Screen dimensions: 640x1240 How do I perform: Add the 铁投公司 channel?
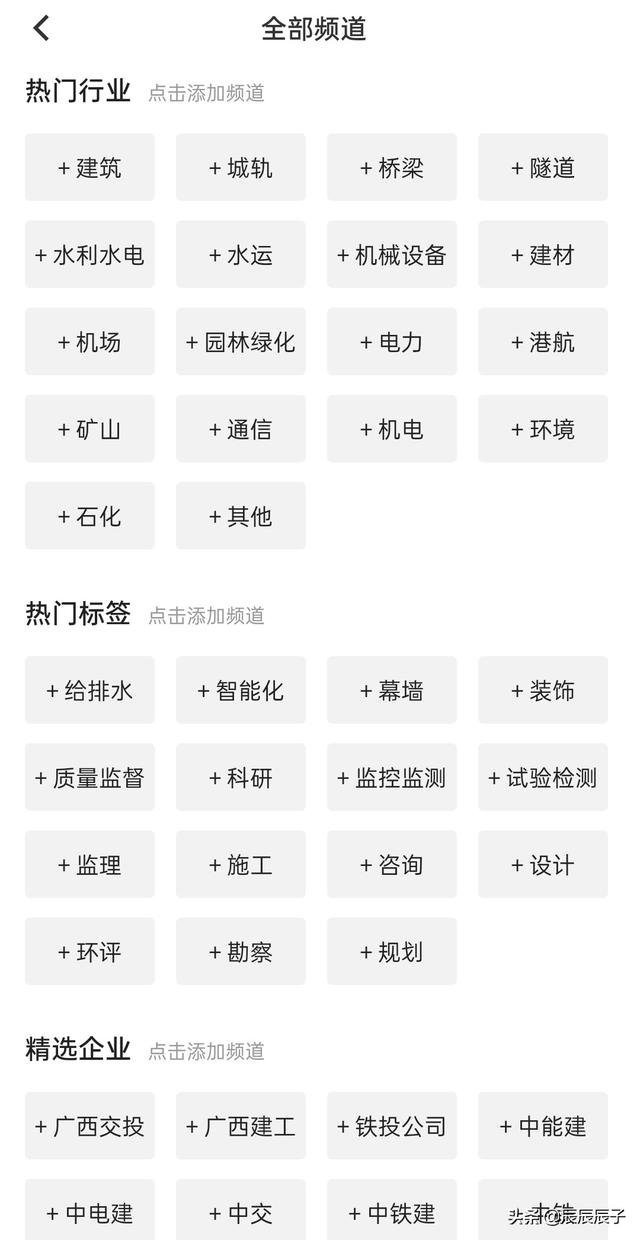pyautogui.click(x=392, y=1126)
